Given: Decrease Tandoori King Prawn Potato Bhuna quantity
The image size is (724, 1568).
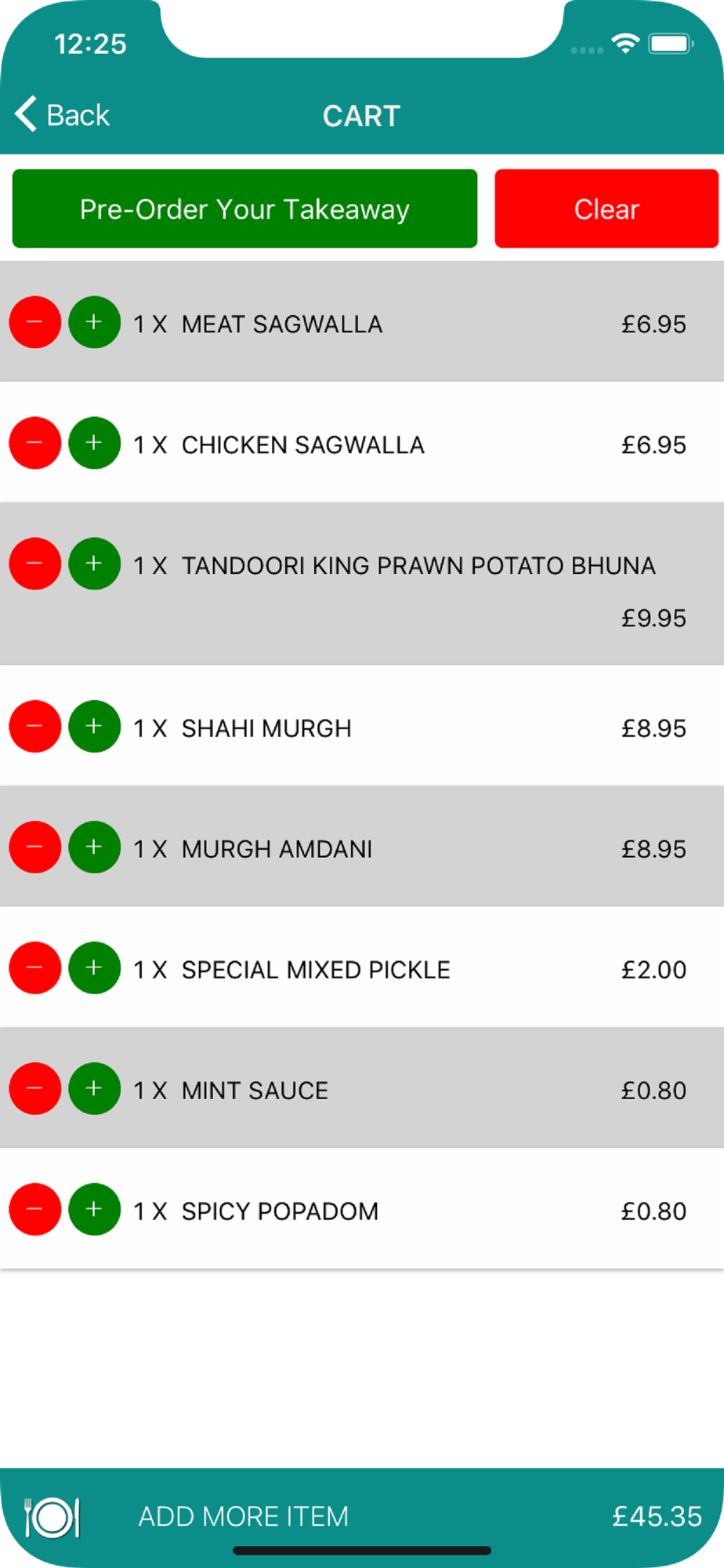Looking at the screenshot, I should (x=35, y=564).
